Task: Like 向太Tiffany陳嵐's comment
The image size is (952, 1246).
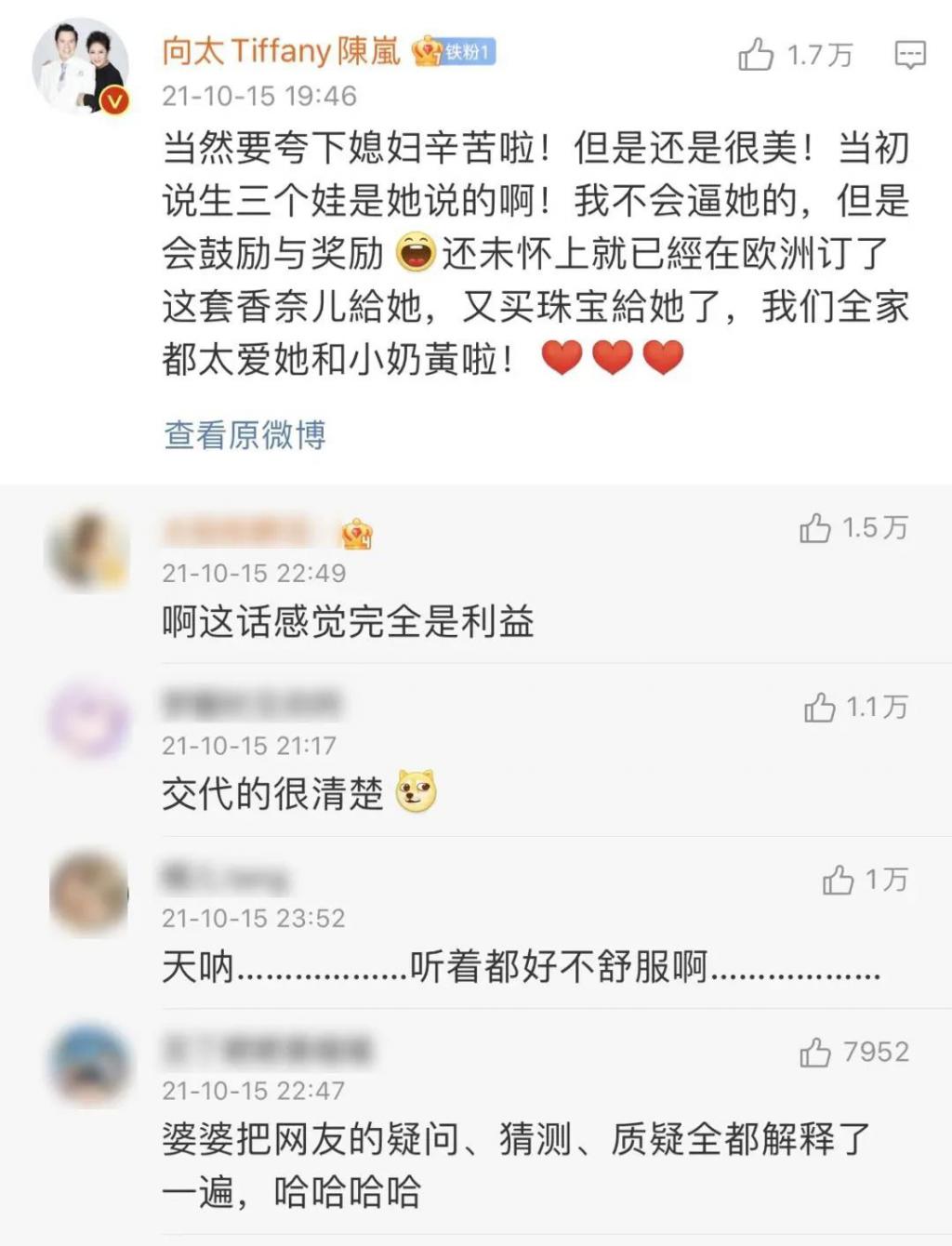Action: tap(757, 55)
